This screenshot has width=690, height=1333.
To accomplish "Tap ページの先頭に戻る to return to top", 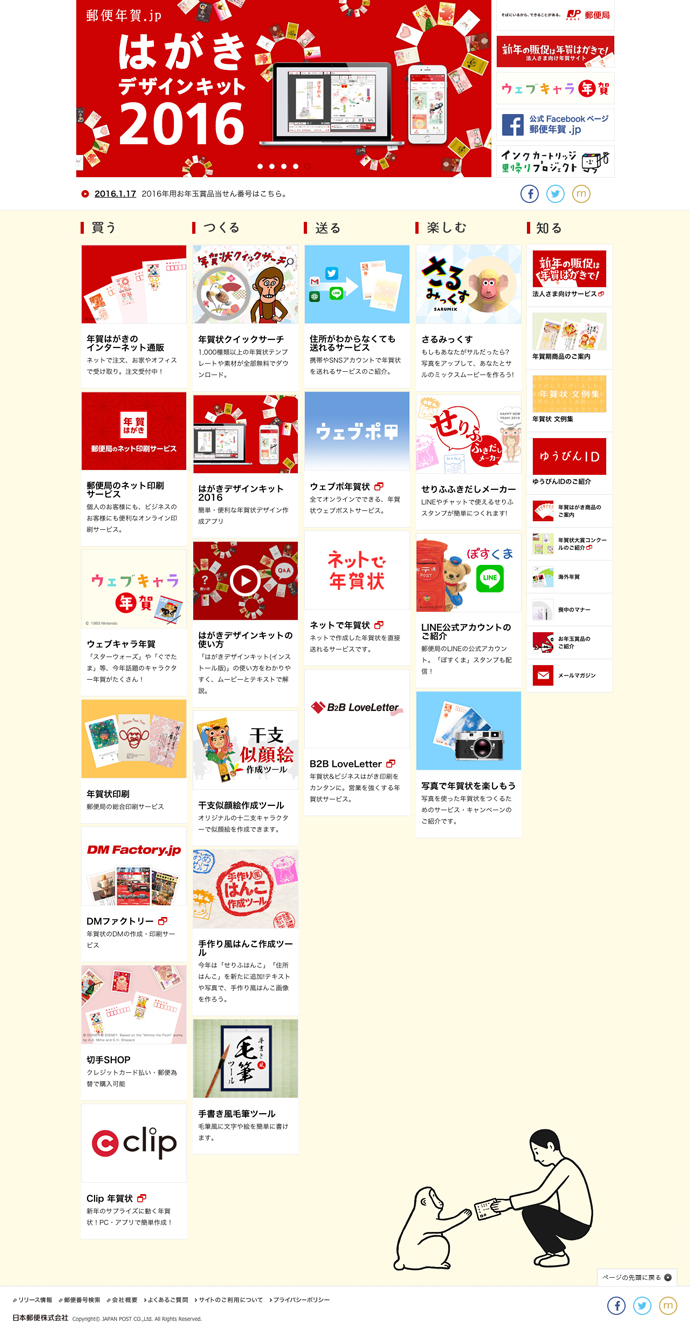I will coord(637,1277).
